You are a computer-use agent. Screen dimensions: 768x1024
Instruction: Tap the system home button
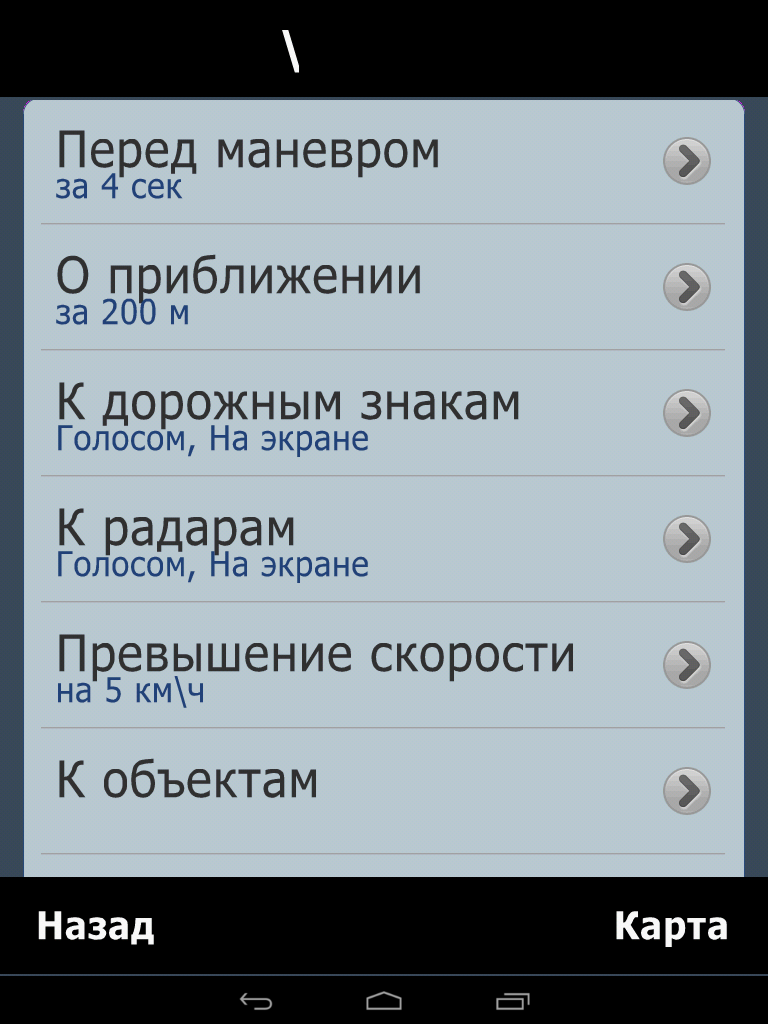384,1000
